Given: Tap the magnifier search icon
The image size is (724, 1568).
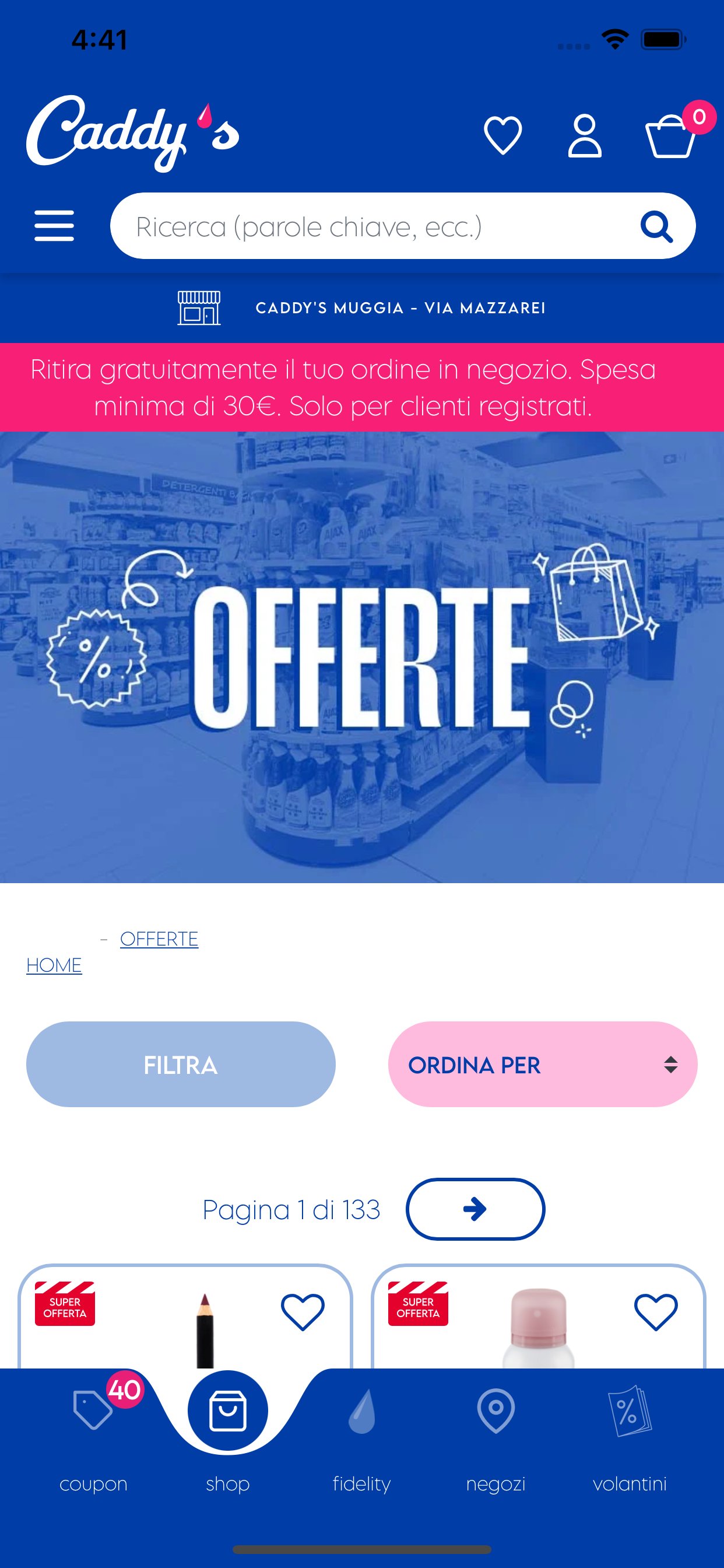Looking at the screenshot, I should (656, 227).
